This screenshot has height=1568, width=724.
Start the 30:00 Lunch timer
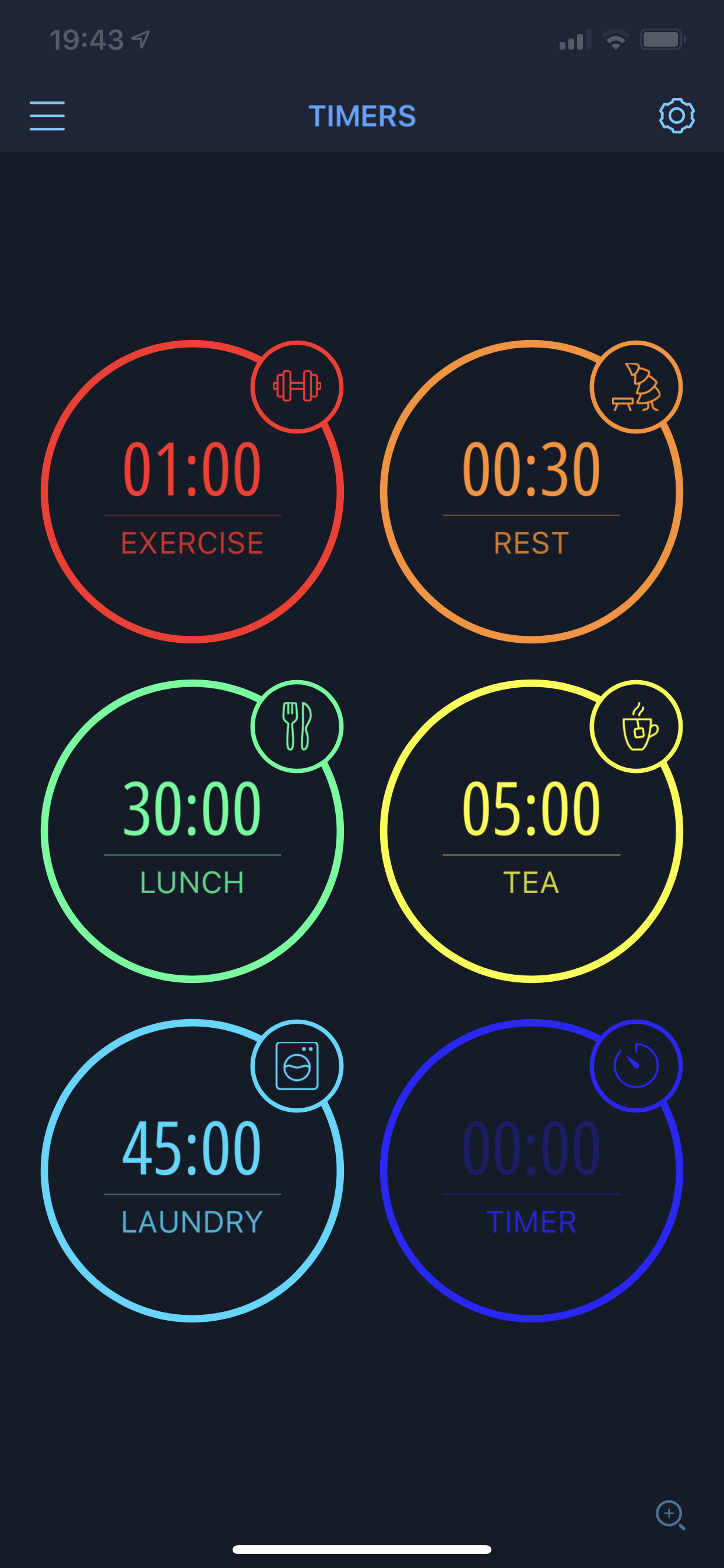pos(192,831)
